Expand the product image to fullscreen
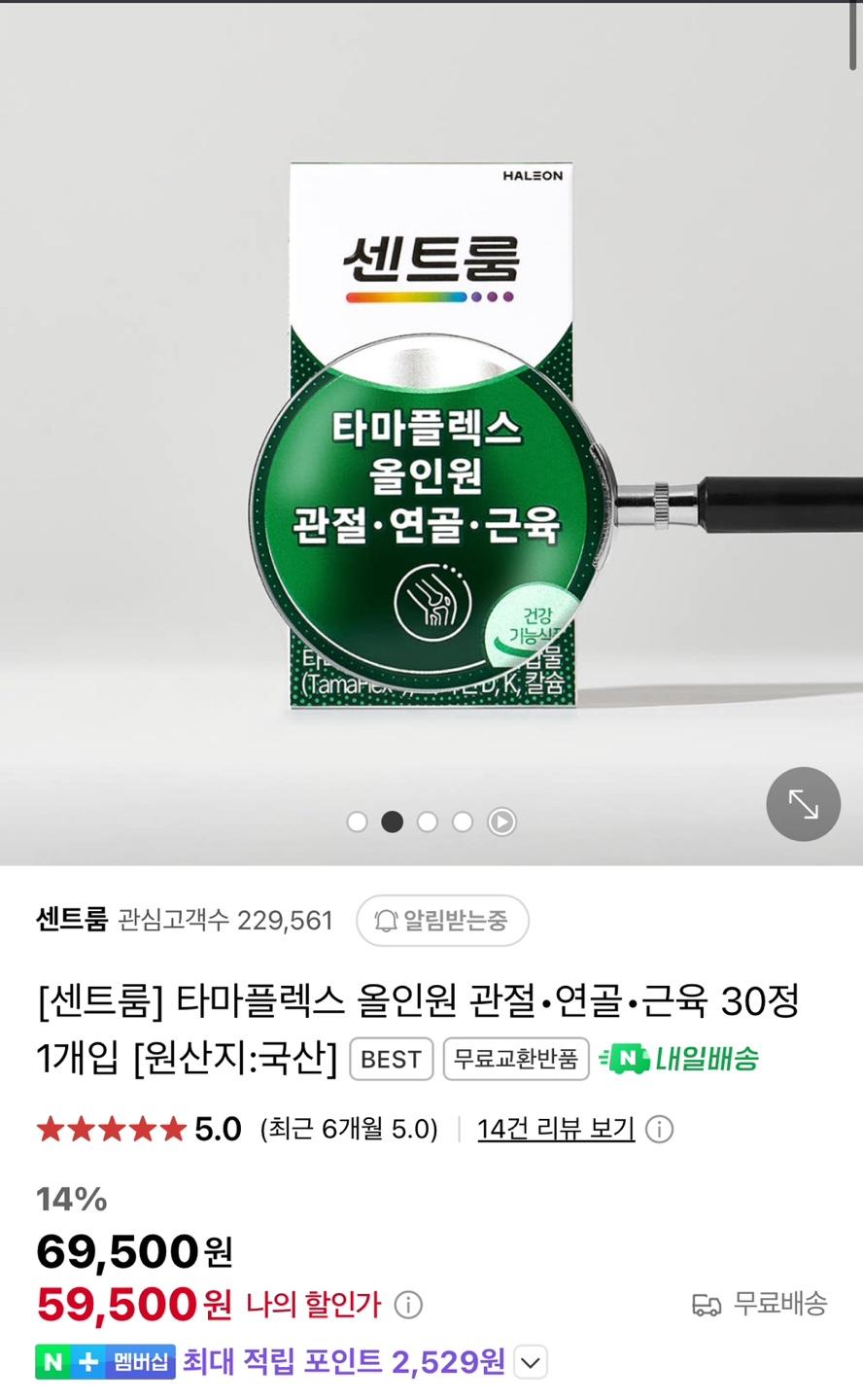Screen dimensions: 863x1400 (x=803, y=804)
